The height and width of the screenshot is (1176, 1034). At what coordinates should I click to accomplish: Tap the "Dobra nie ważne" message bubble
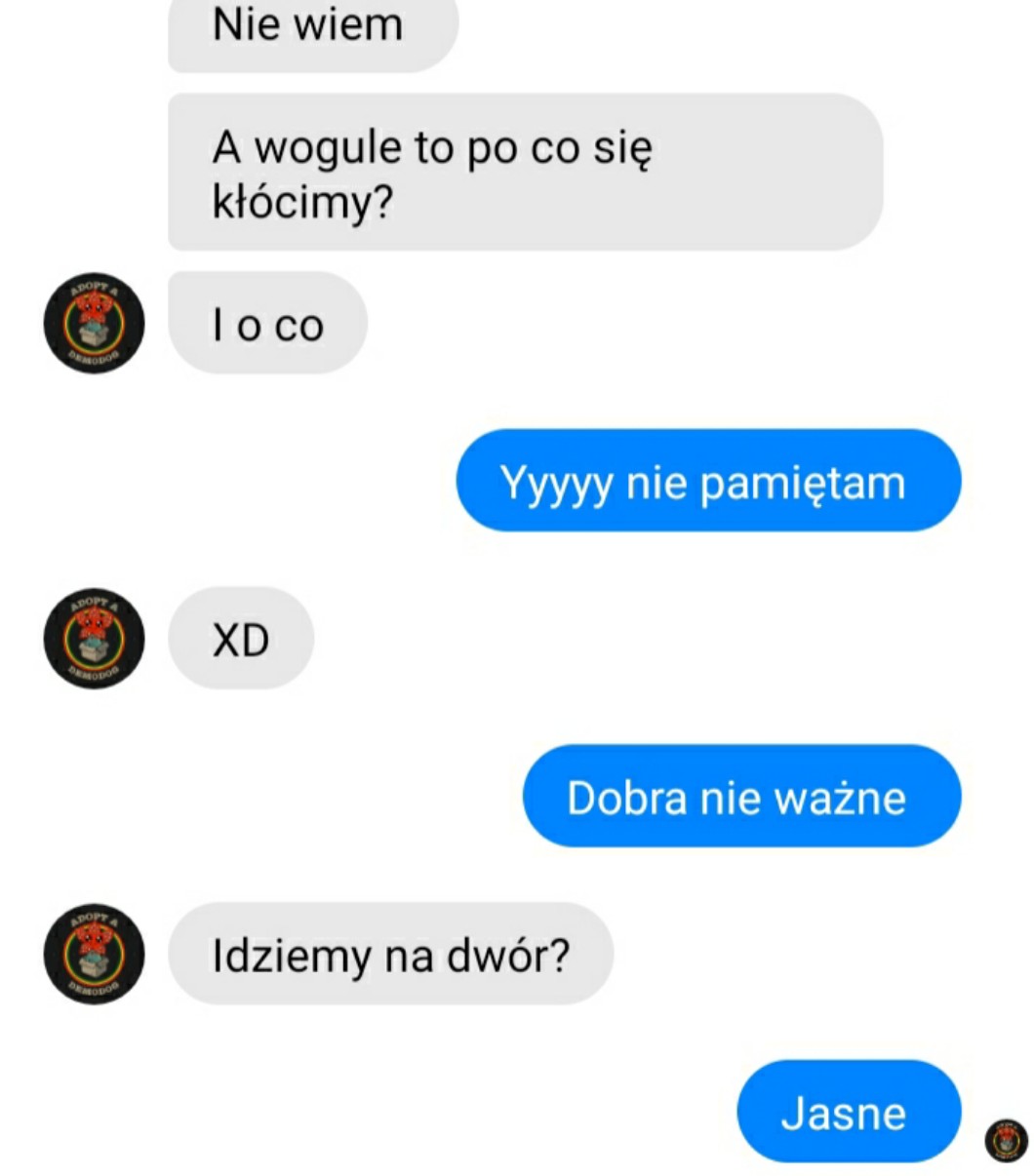click(x=741, y=796)
